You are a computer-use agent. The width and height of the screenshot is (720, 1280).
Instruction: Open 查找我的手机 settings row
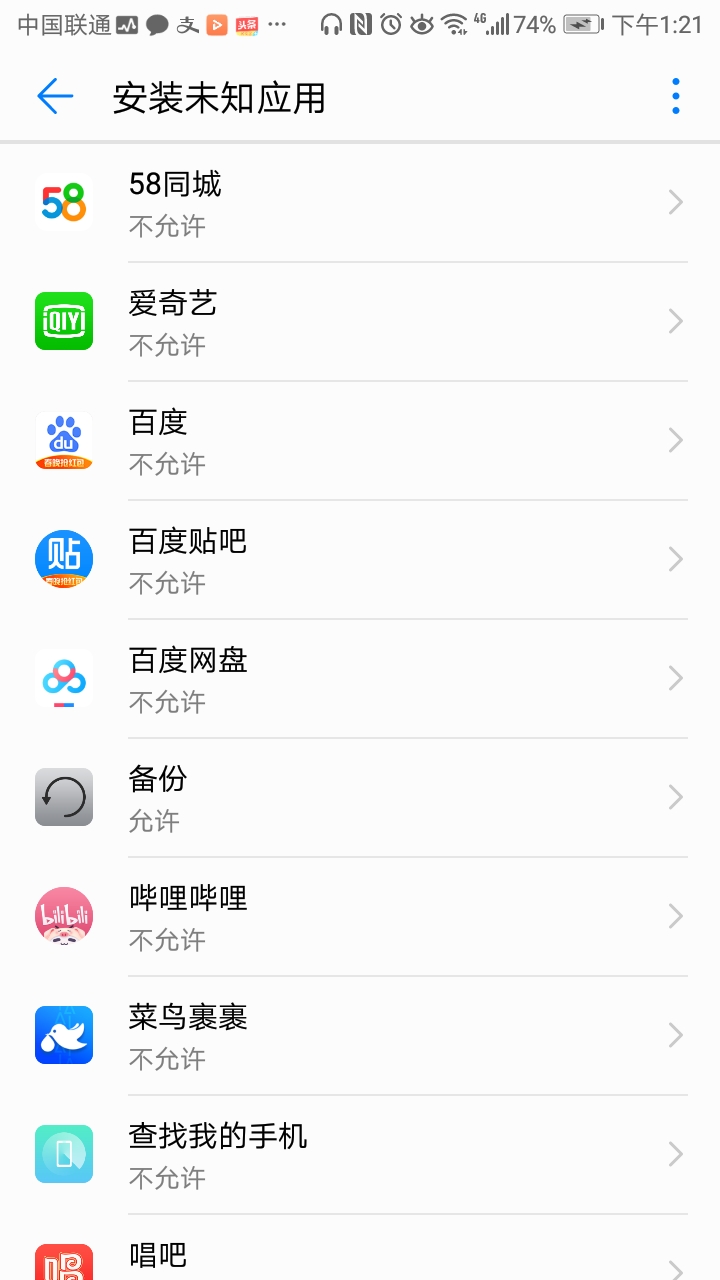(x=360, y=1155)
